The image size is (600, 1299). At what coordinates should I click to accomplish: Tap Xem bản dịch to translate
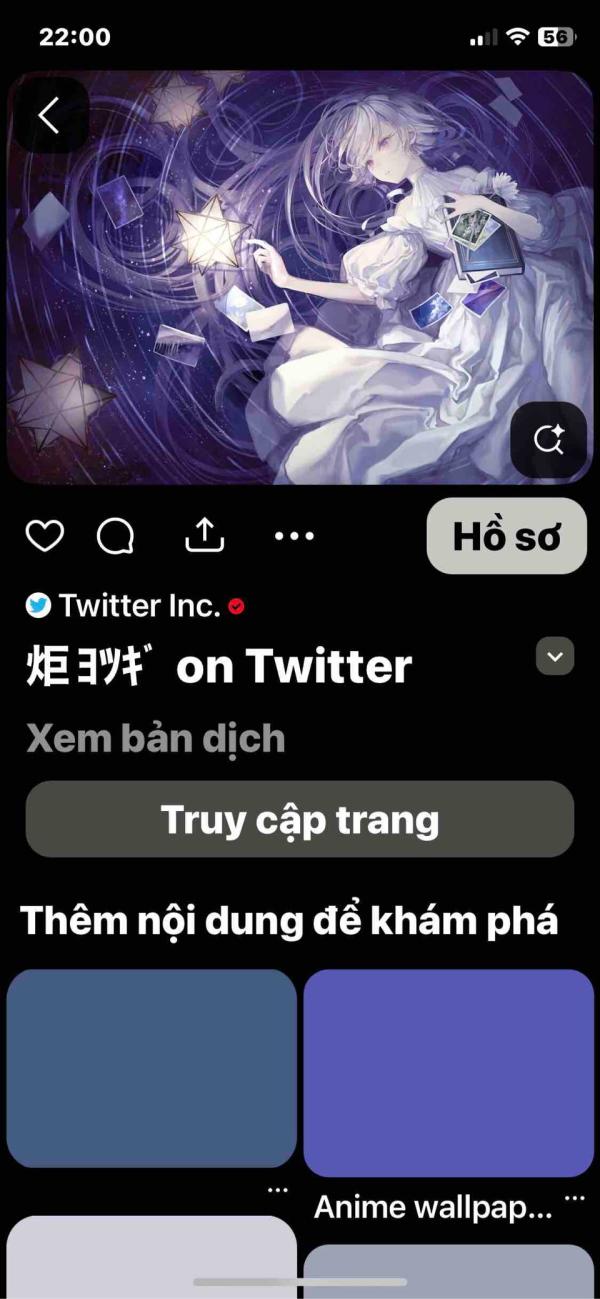tap(155, 738)
